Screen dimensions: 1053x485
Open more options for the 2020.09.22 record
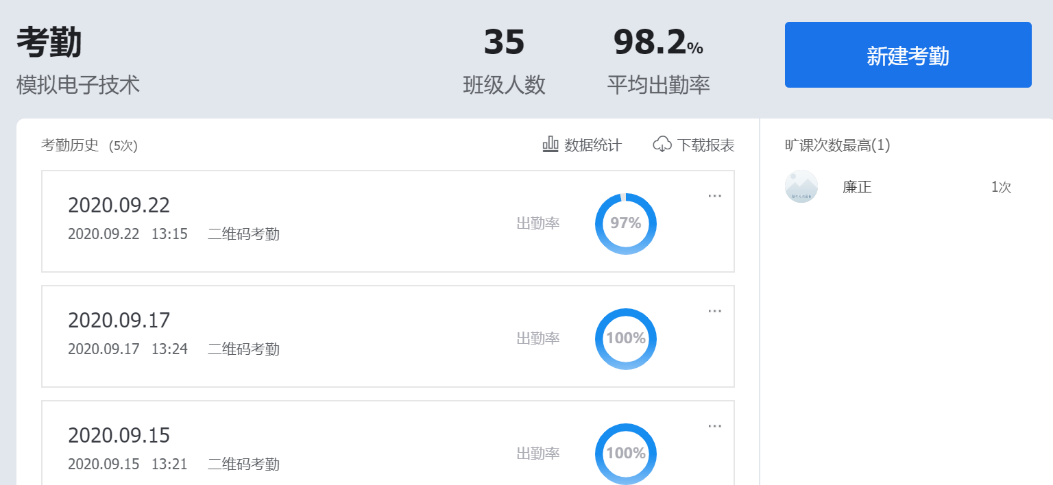click(x=714, y=196)
